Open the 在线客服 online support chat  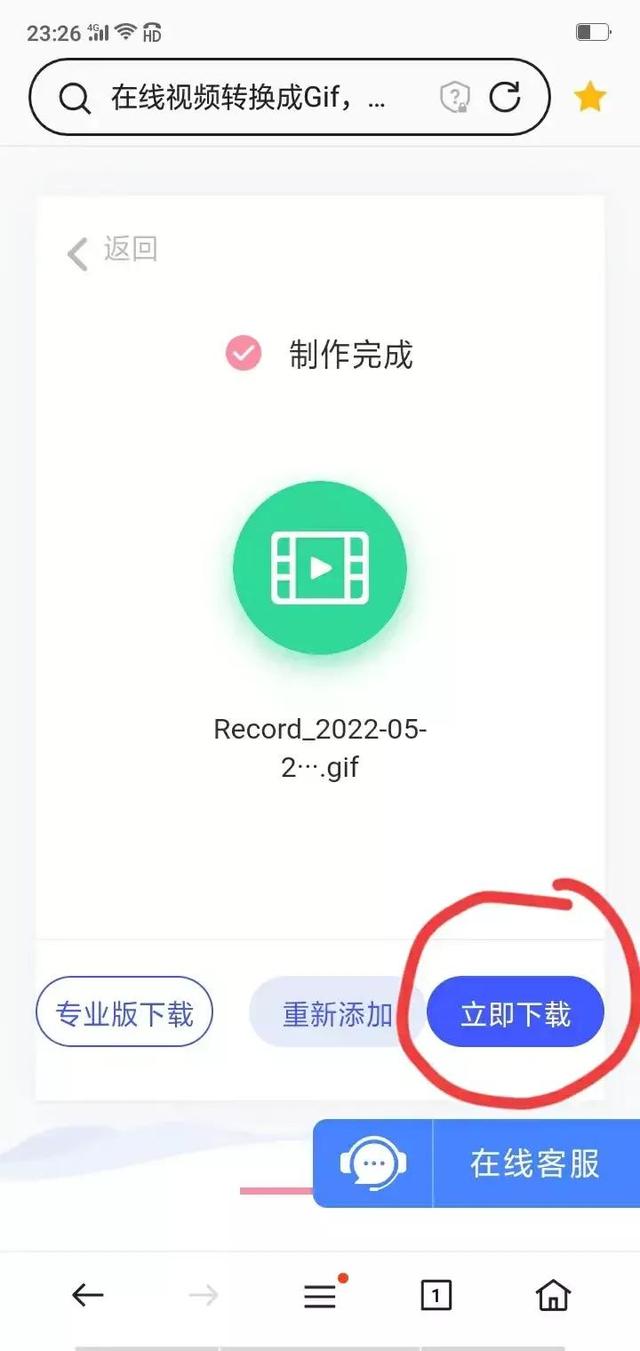(477, 1163)
